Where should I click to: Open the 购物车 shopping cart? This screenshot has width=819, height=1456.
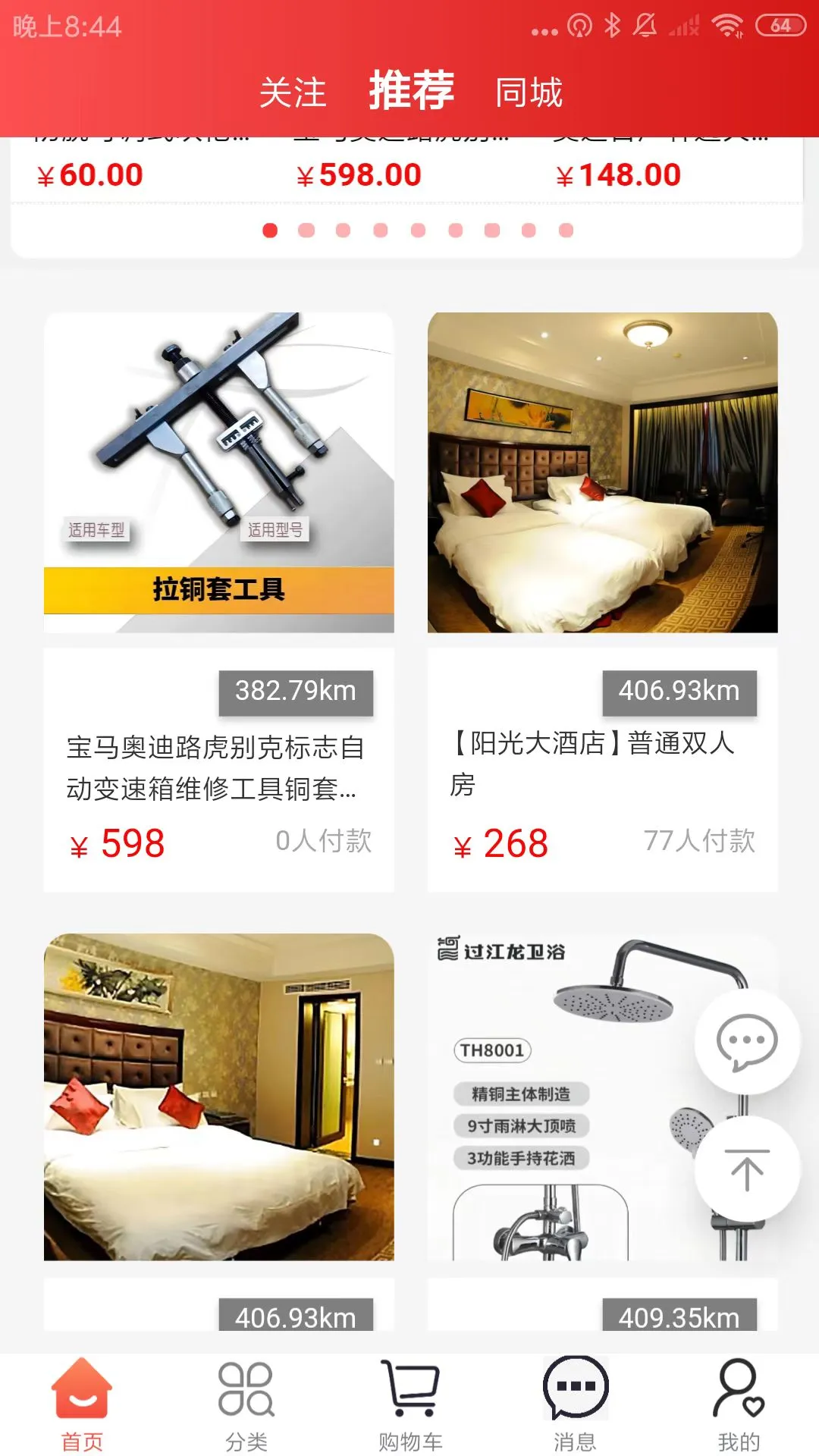pos(410,1404)
